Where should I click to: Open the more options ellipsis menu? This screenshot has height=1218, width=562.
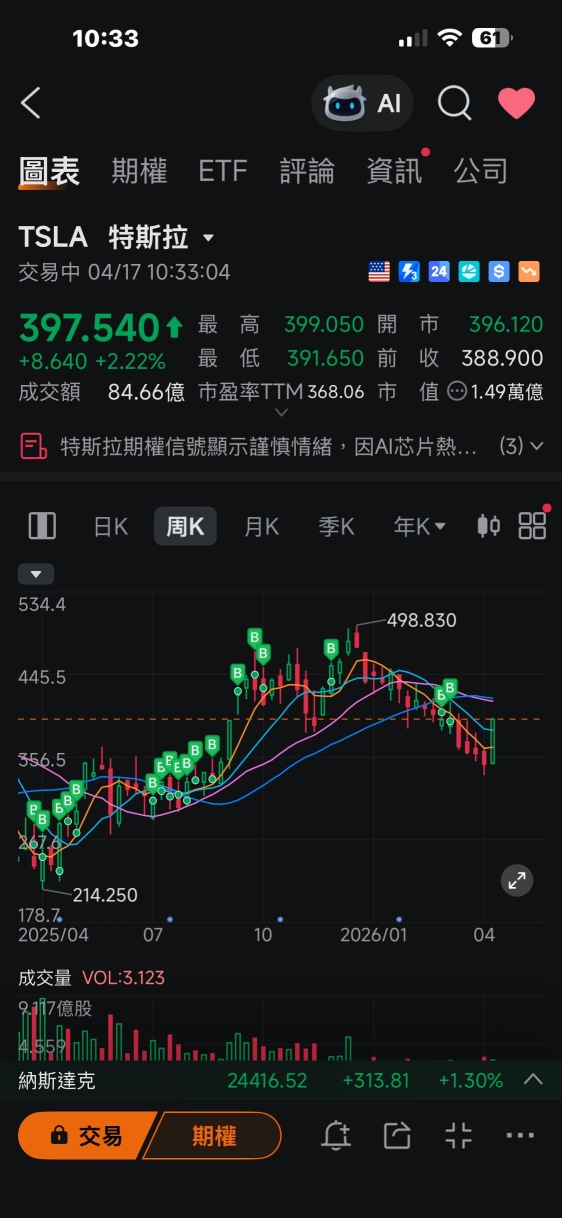(521, 1136)
